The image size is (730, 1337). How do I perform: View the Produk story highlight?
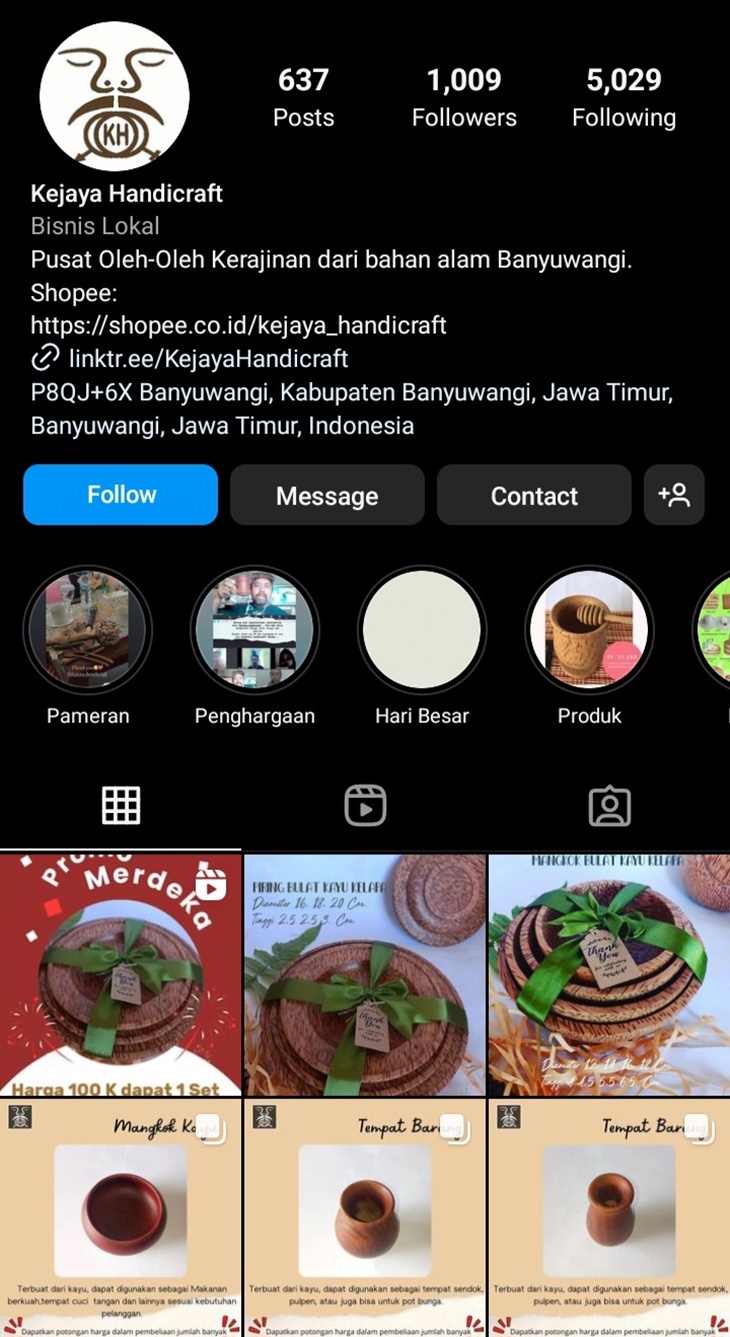(589, 631)
